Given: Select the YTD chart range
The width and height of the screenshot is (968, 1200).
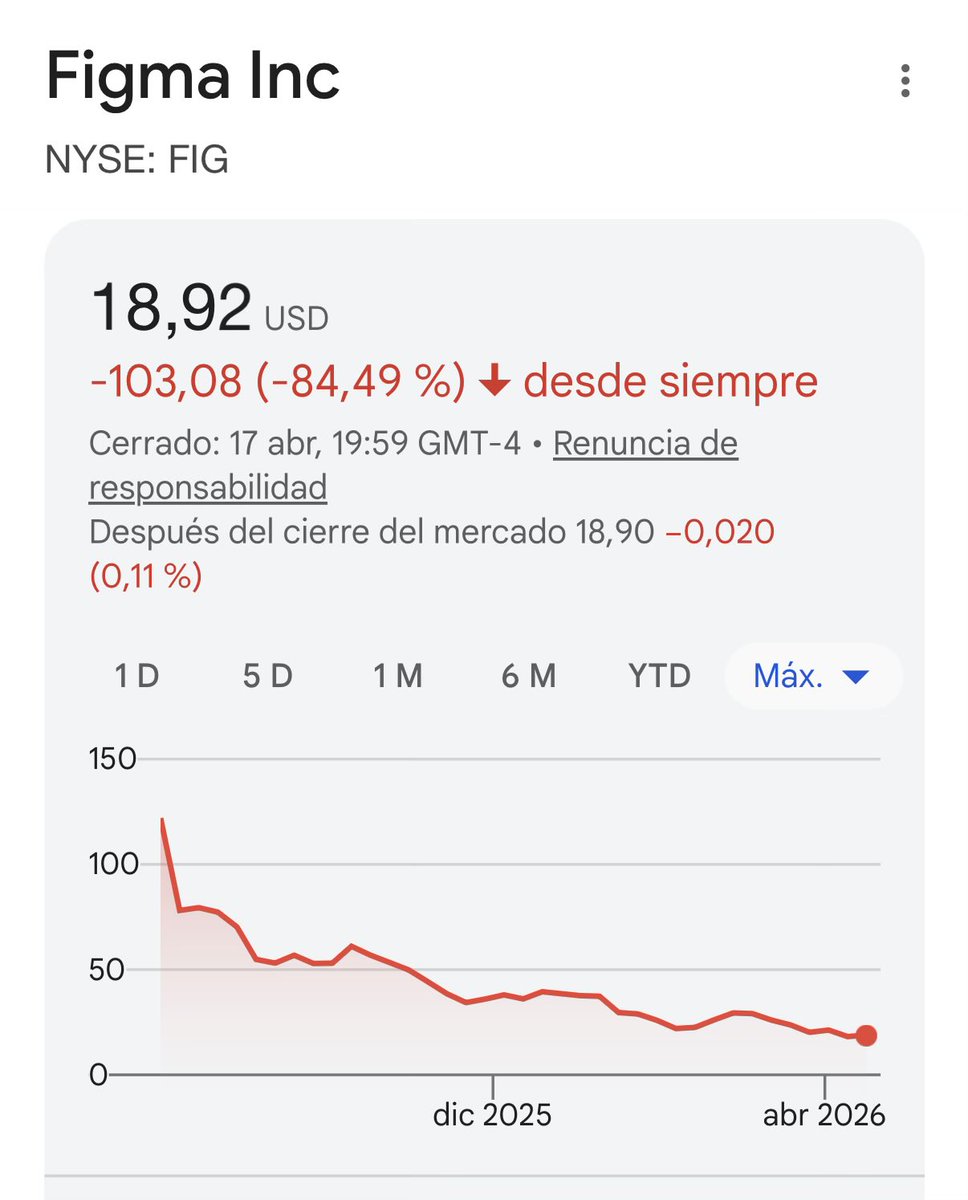Looking at the screenshot, I should click(659, 677).
